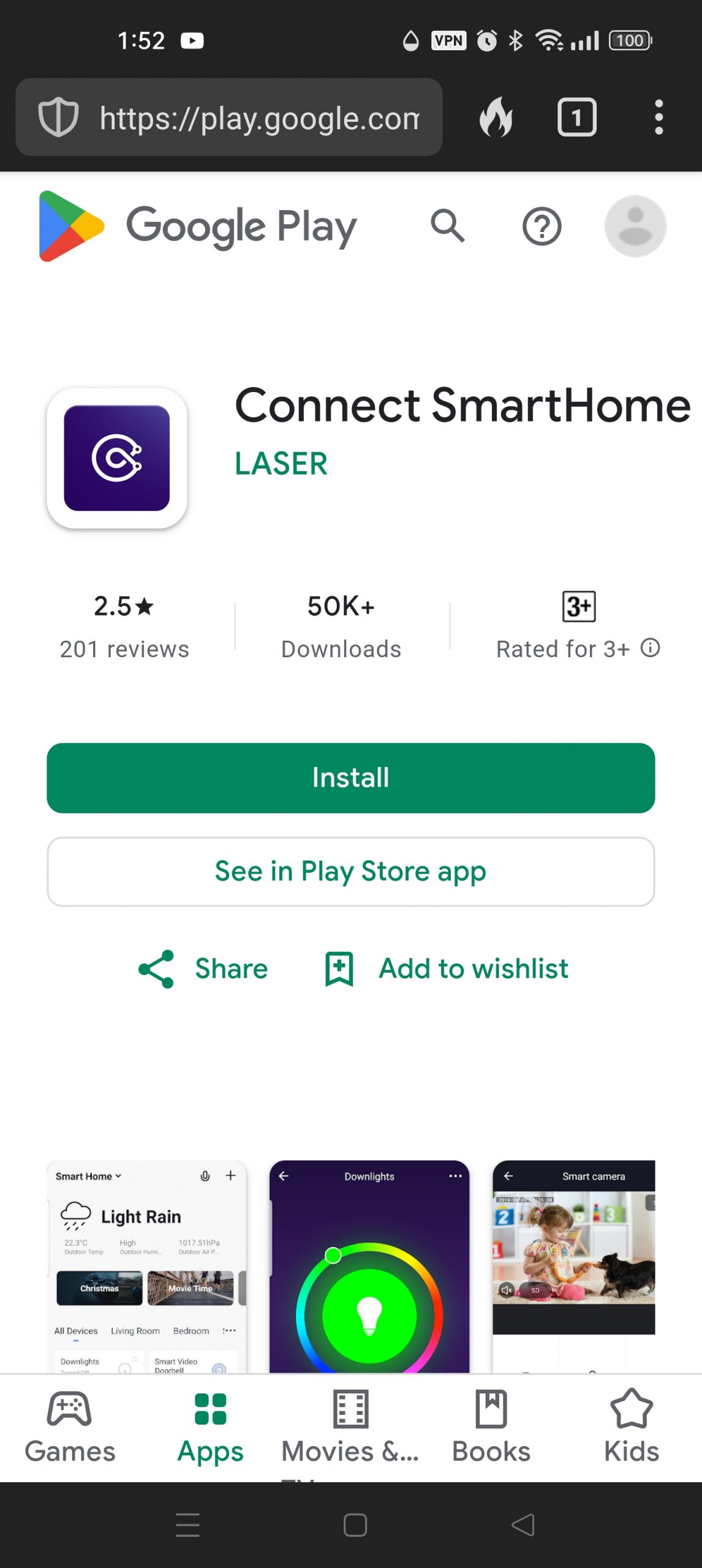Screen dimensions: 702x1568
Task: Share this app
Action: click(203, 969)
